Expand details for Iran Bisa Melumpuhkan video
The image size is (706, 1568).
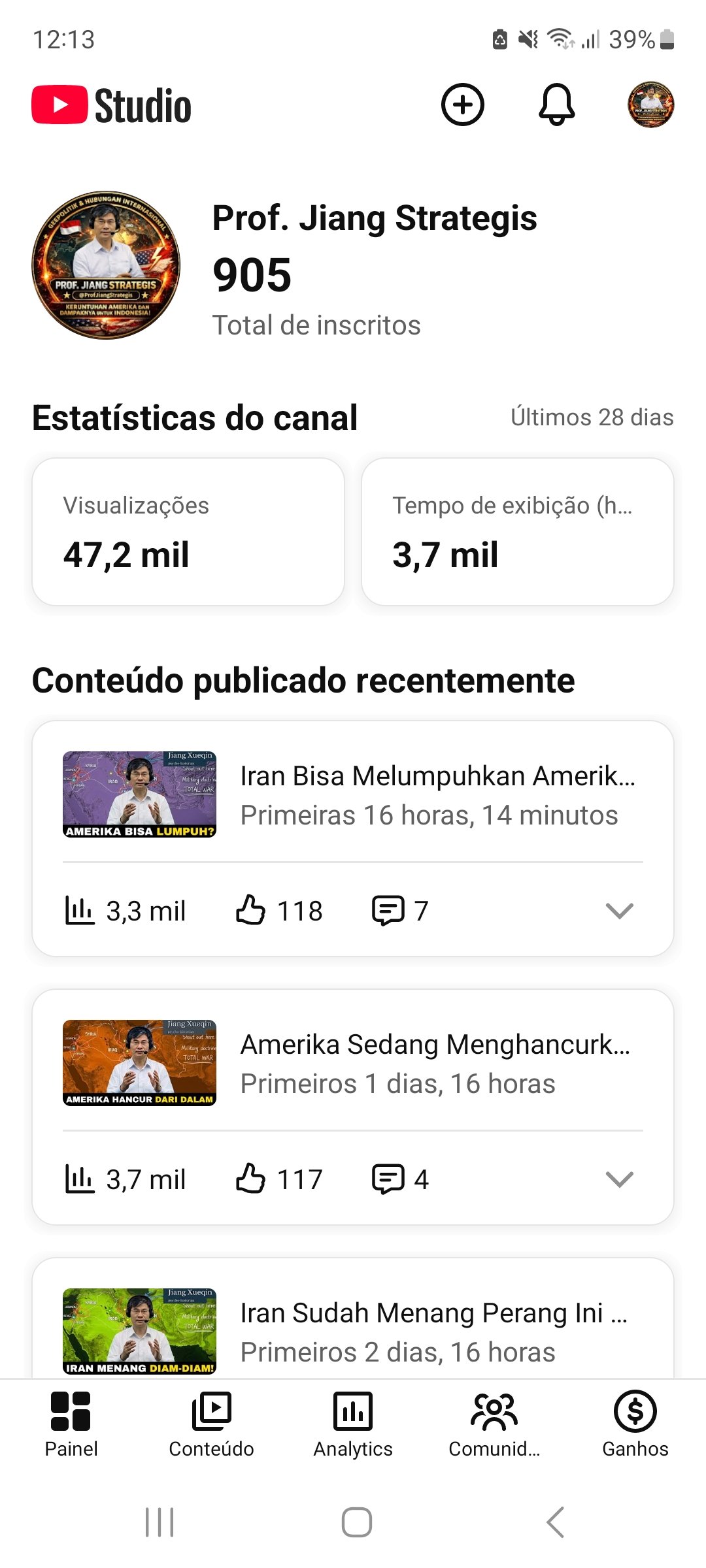tap(619, 911)
